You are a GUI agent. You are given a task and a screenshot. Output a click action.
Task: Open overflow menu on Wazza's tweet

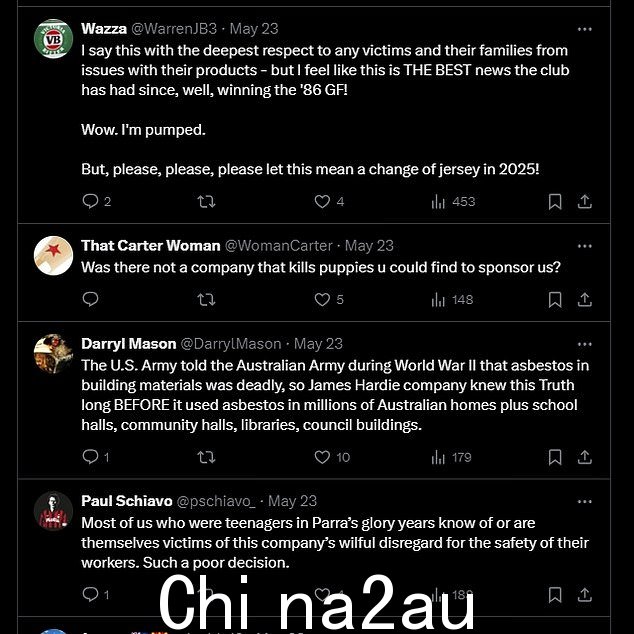[x=585, y=29]
